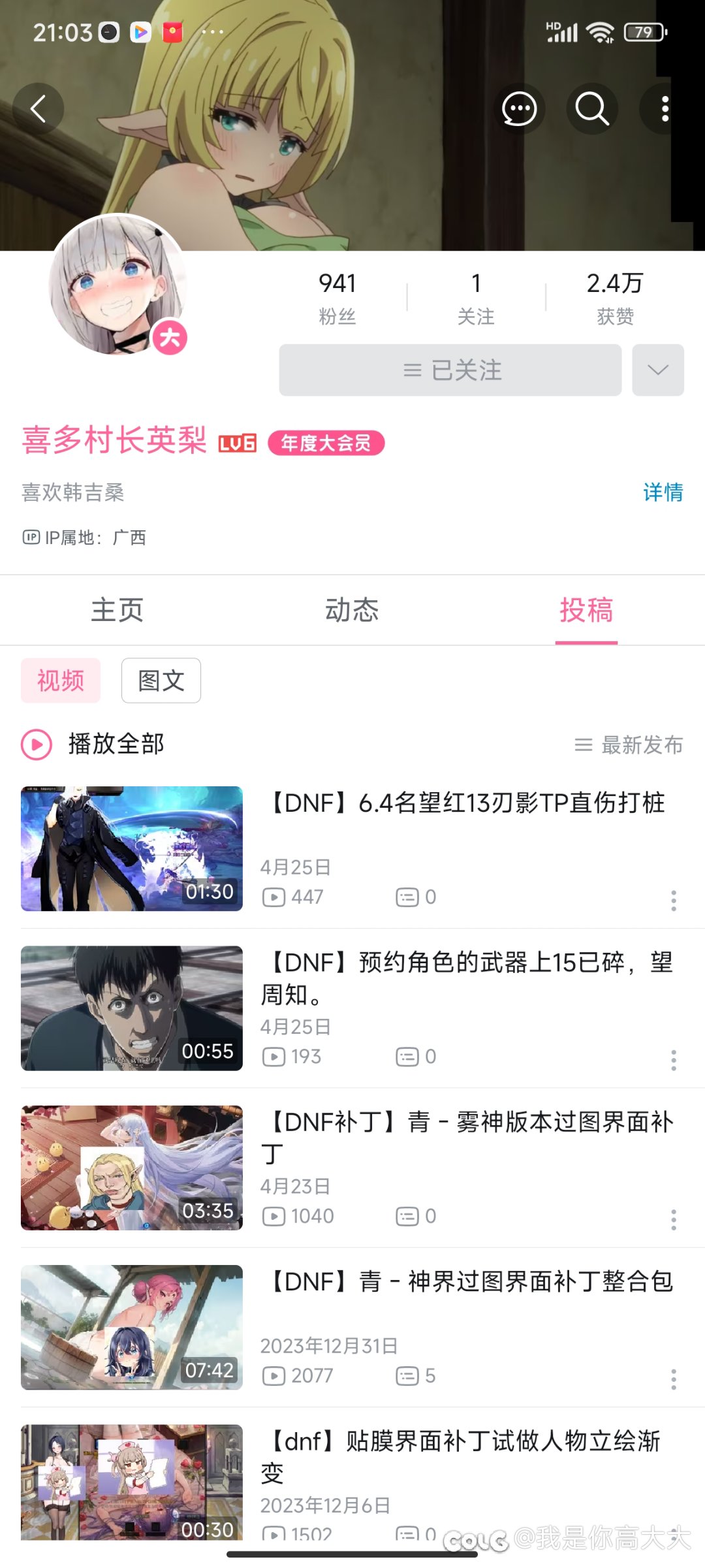Open more options for 雾神版本过图界面补丁 video

tap(673, 1219)
